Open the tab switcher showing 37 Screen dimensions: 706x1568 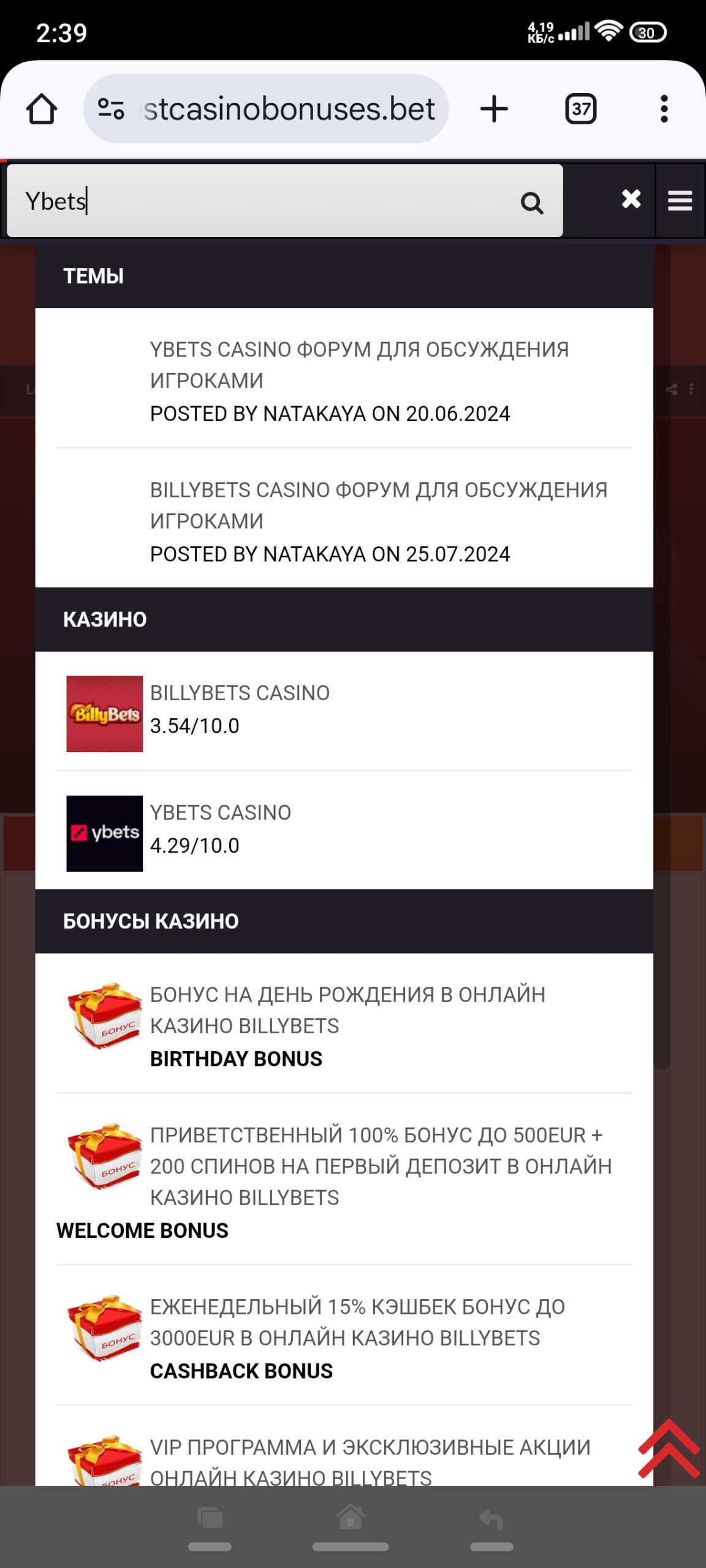580,109
